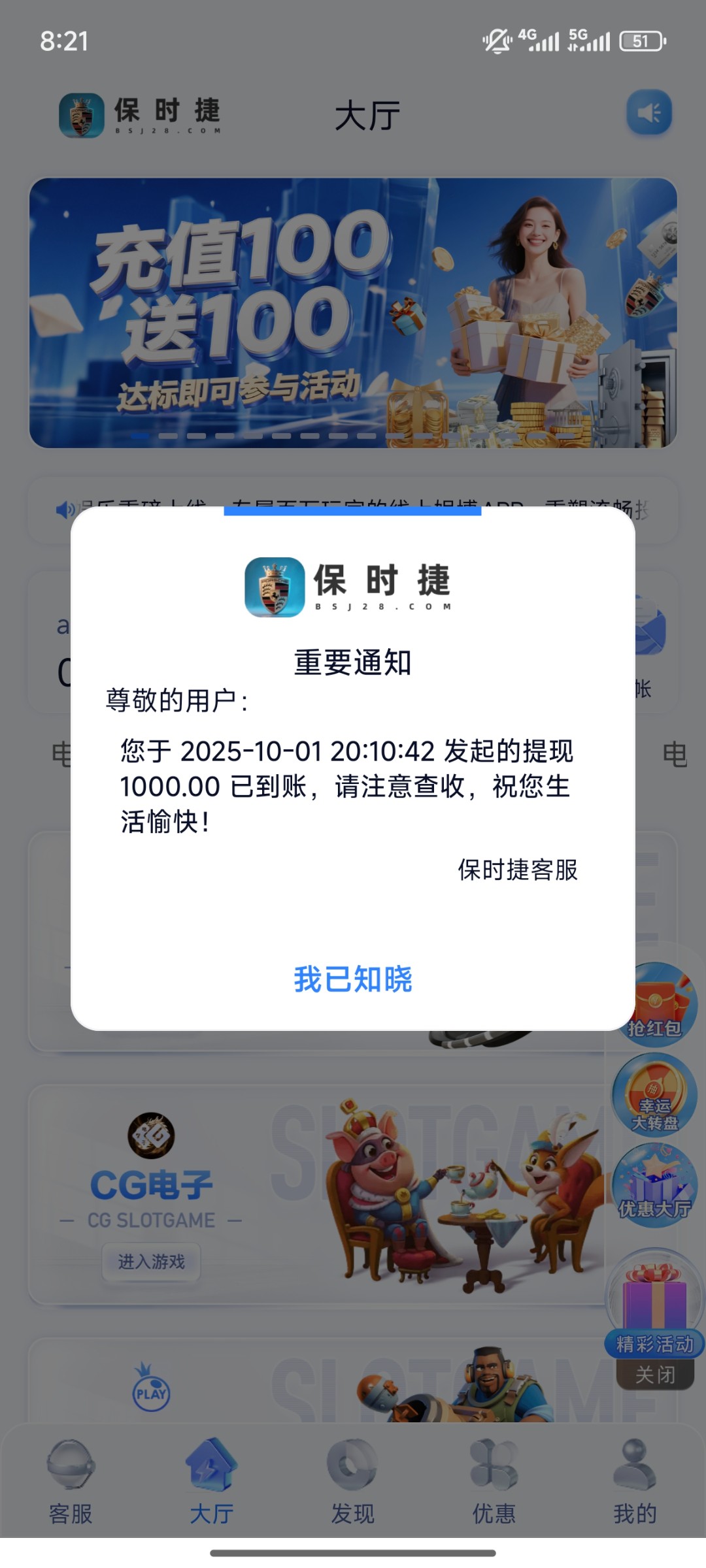
Task: Select the 大厅 home icon in bottom bar
Action: [x=212, y=1477]
